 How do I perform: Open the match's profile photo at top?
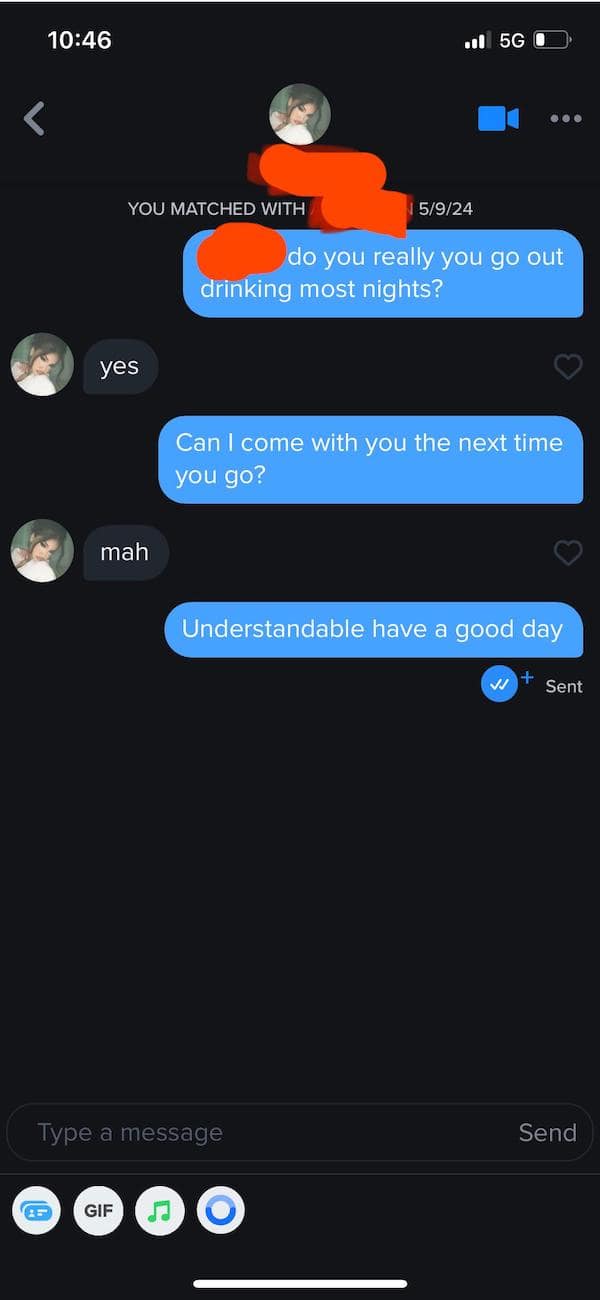point(300,114)
